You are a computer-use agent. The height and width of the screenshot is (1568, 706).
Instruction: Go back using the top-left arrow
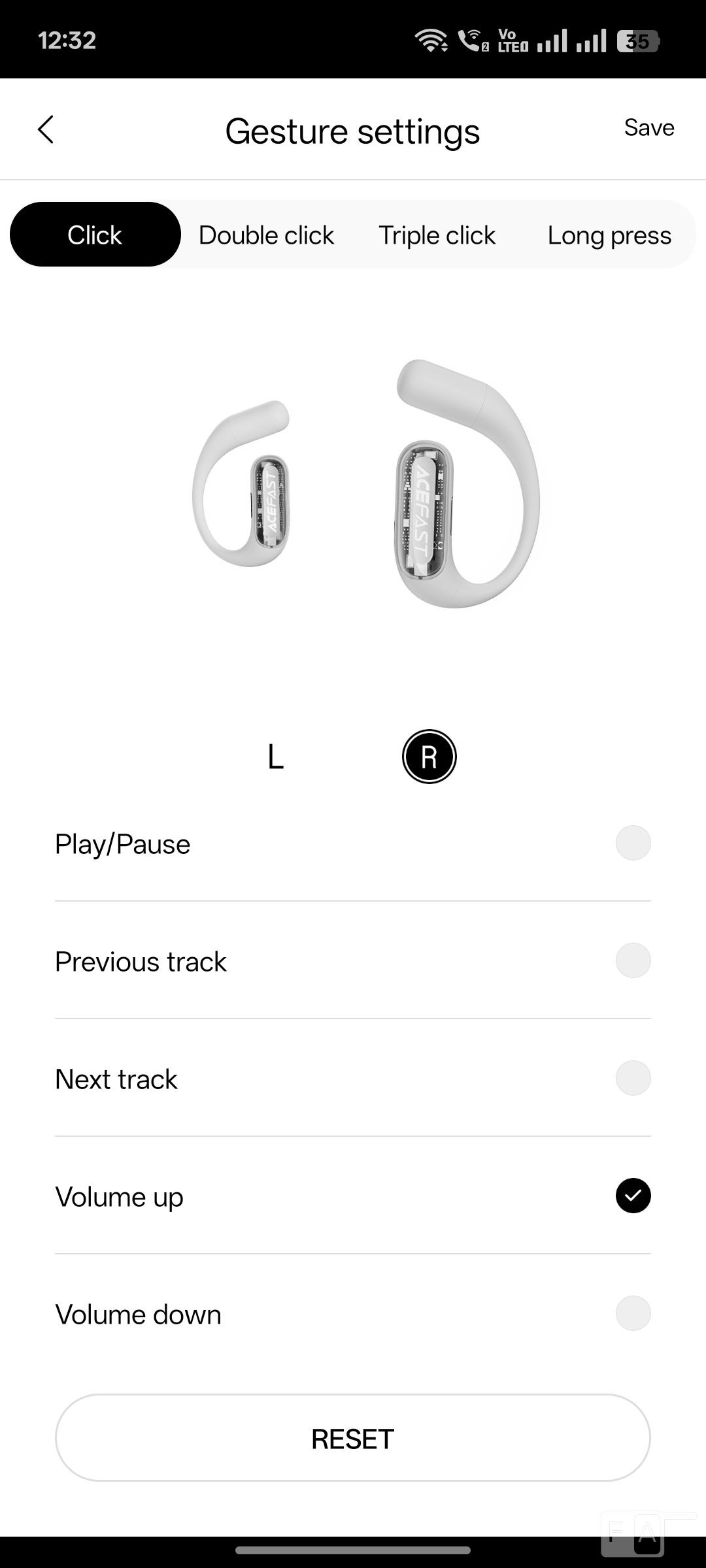[x=46, y=129]
